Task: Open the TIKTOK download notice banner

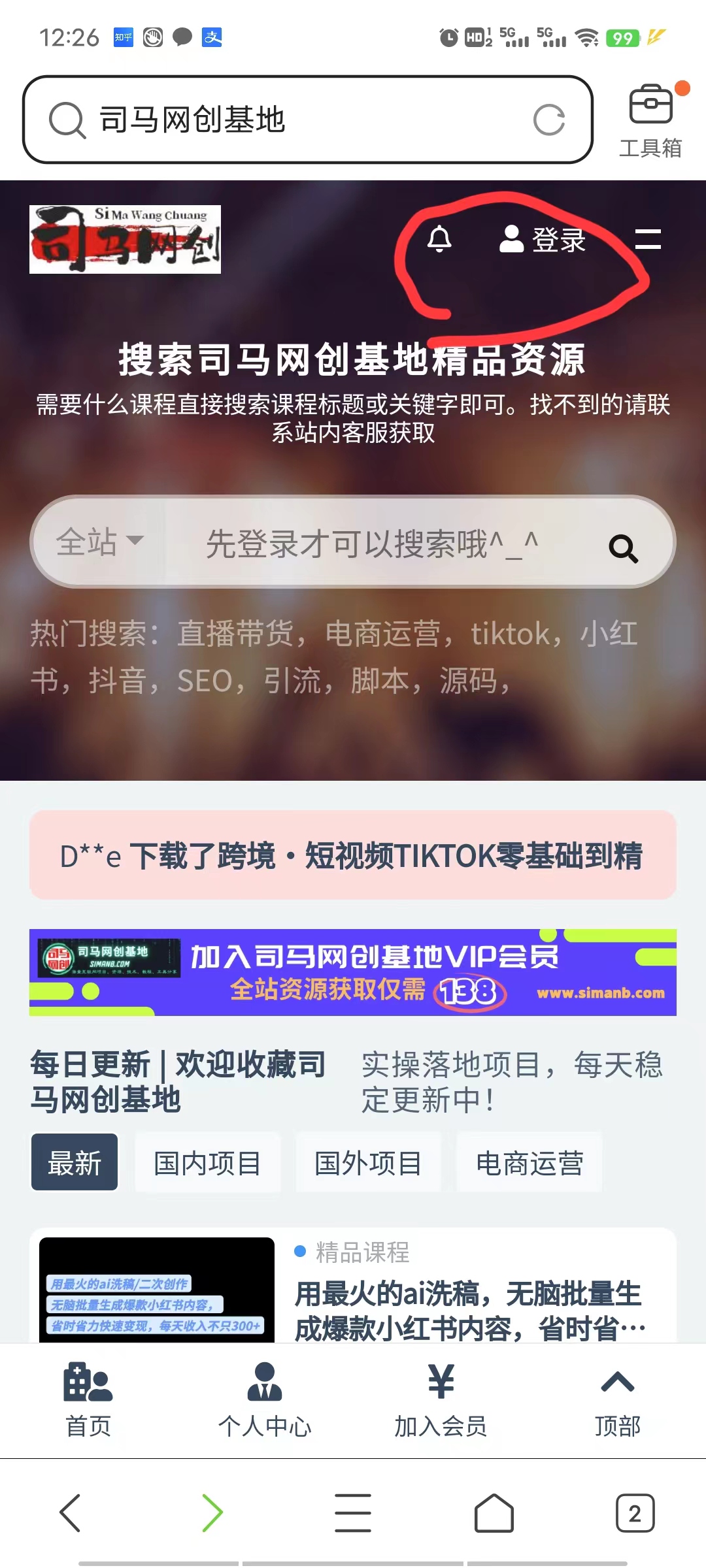Action: (x=352, y=855)
